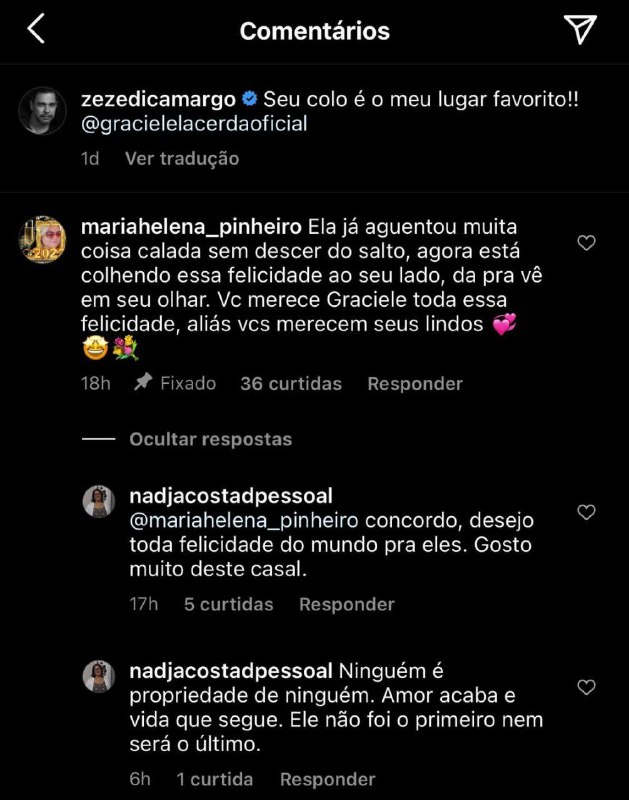Collapse replies with Ocultar respostas

click(x=210, y=439)
